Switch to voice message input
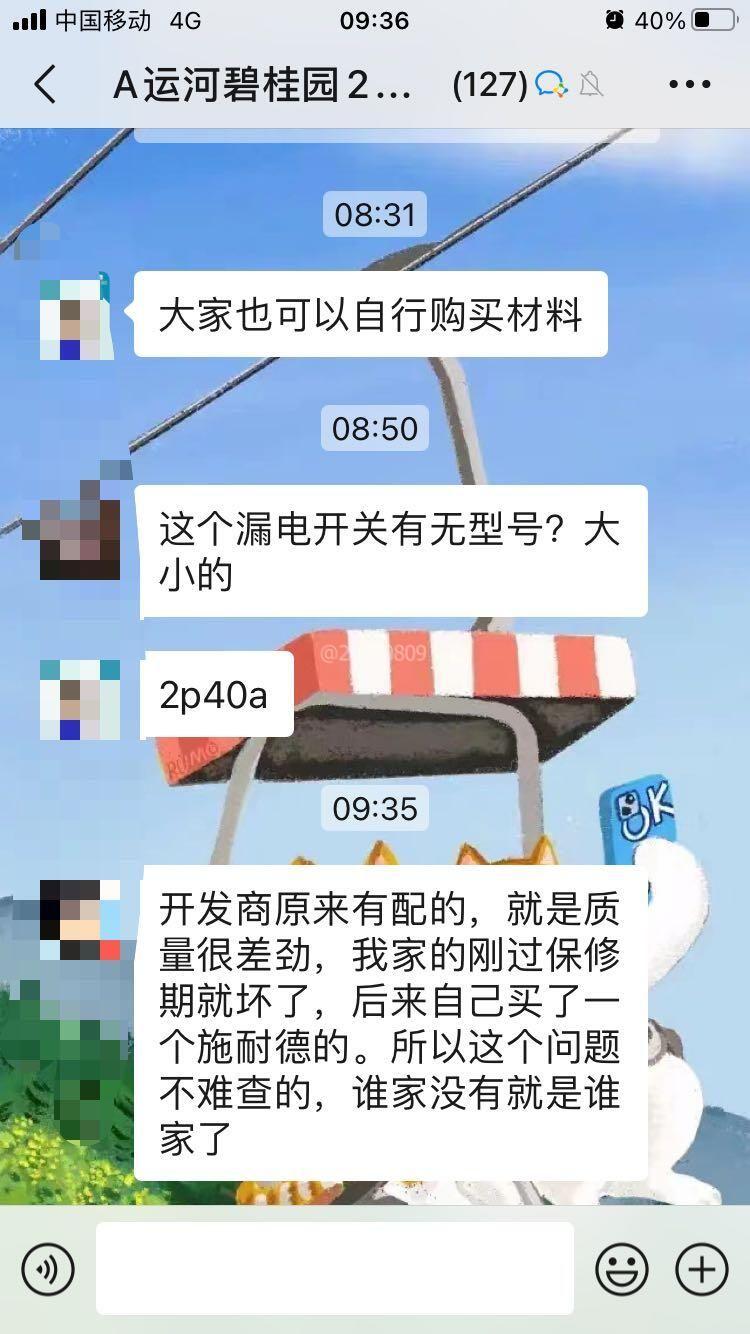The image size is (750, 1334). click(47, 1269)
